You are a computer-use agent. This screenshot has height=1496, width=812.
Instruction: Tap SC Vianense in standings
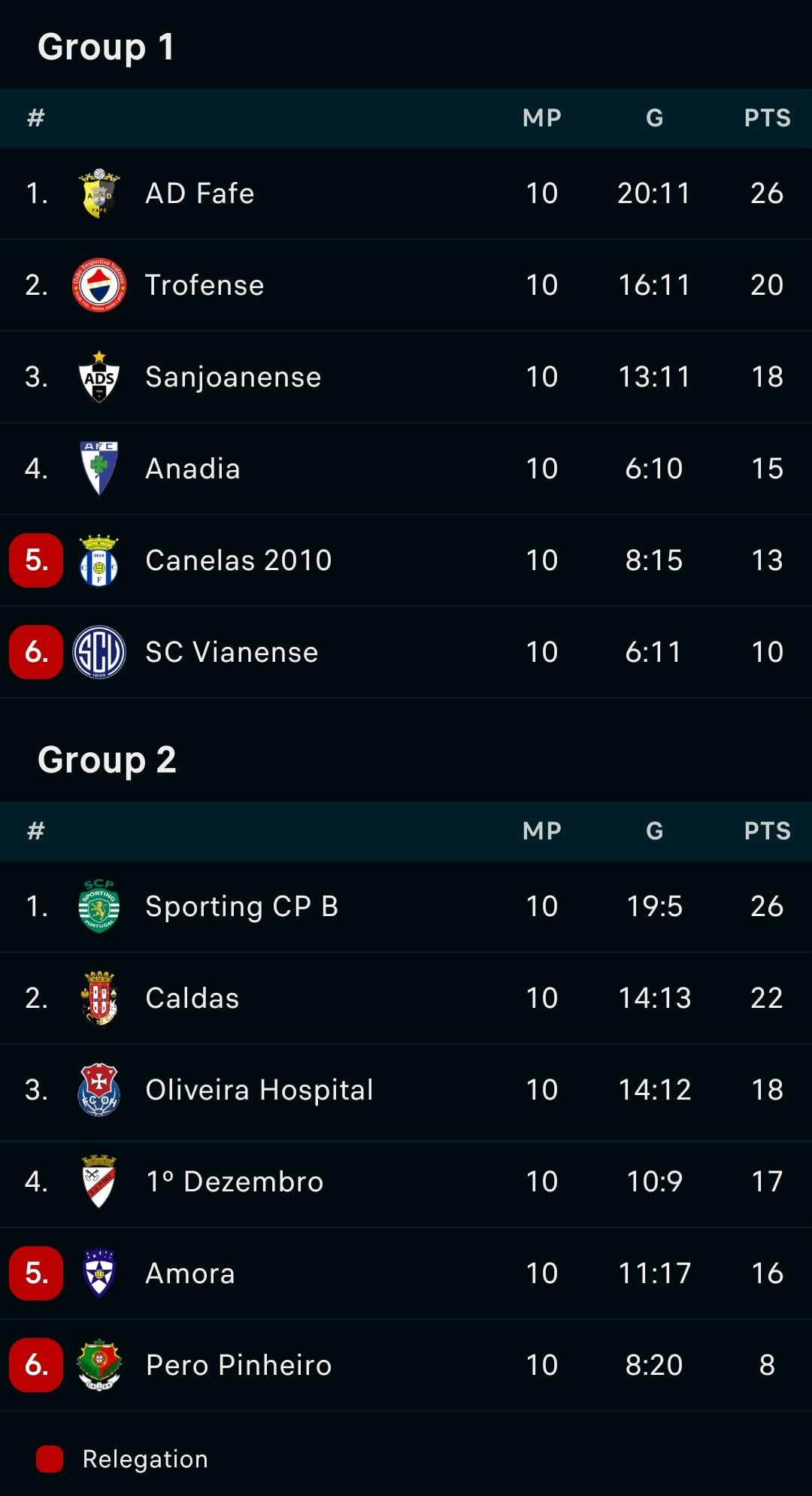tap(406, 652)
